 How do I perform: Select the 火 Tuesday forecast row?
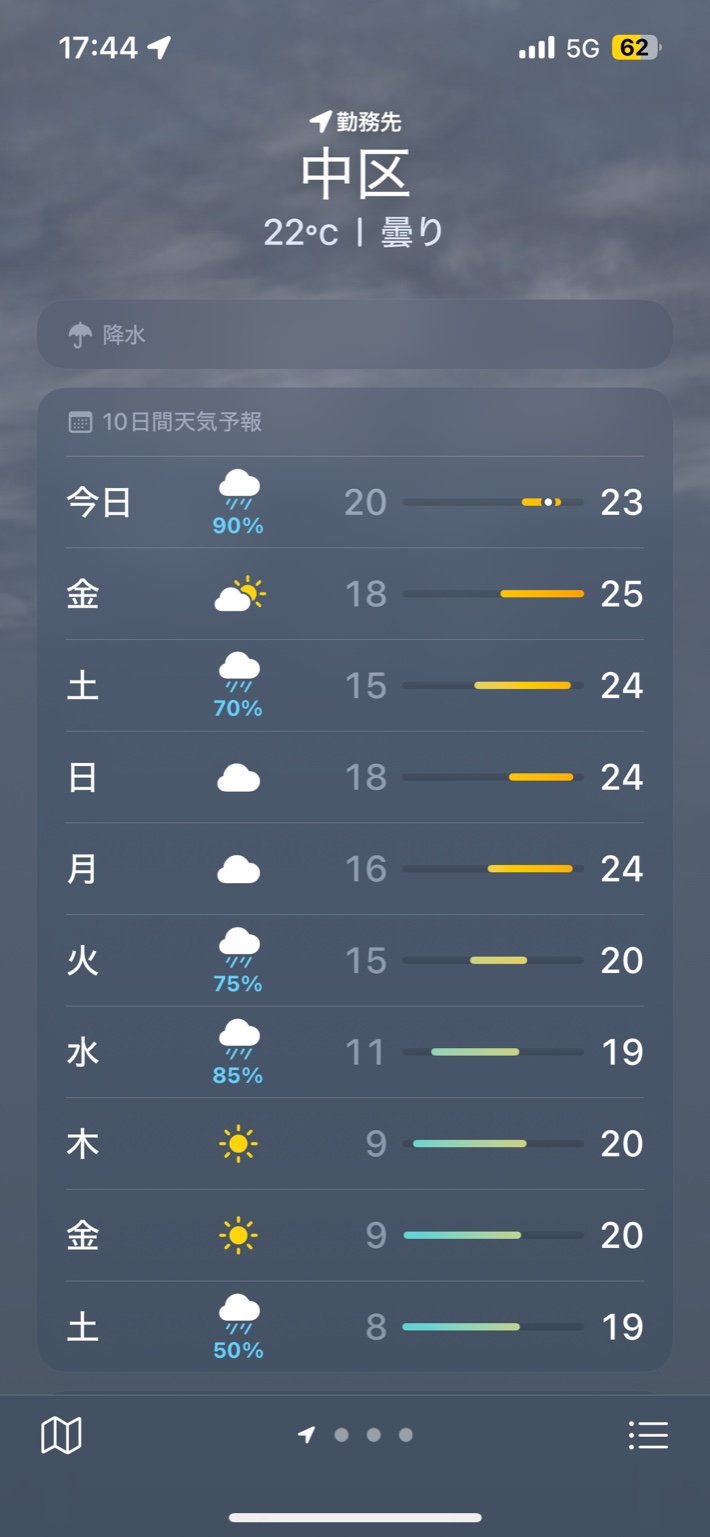click(355, 961)
